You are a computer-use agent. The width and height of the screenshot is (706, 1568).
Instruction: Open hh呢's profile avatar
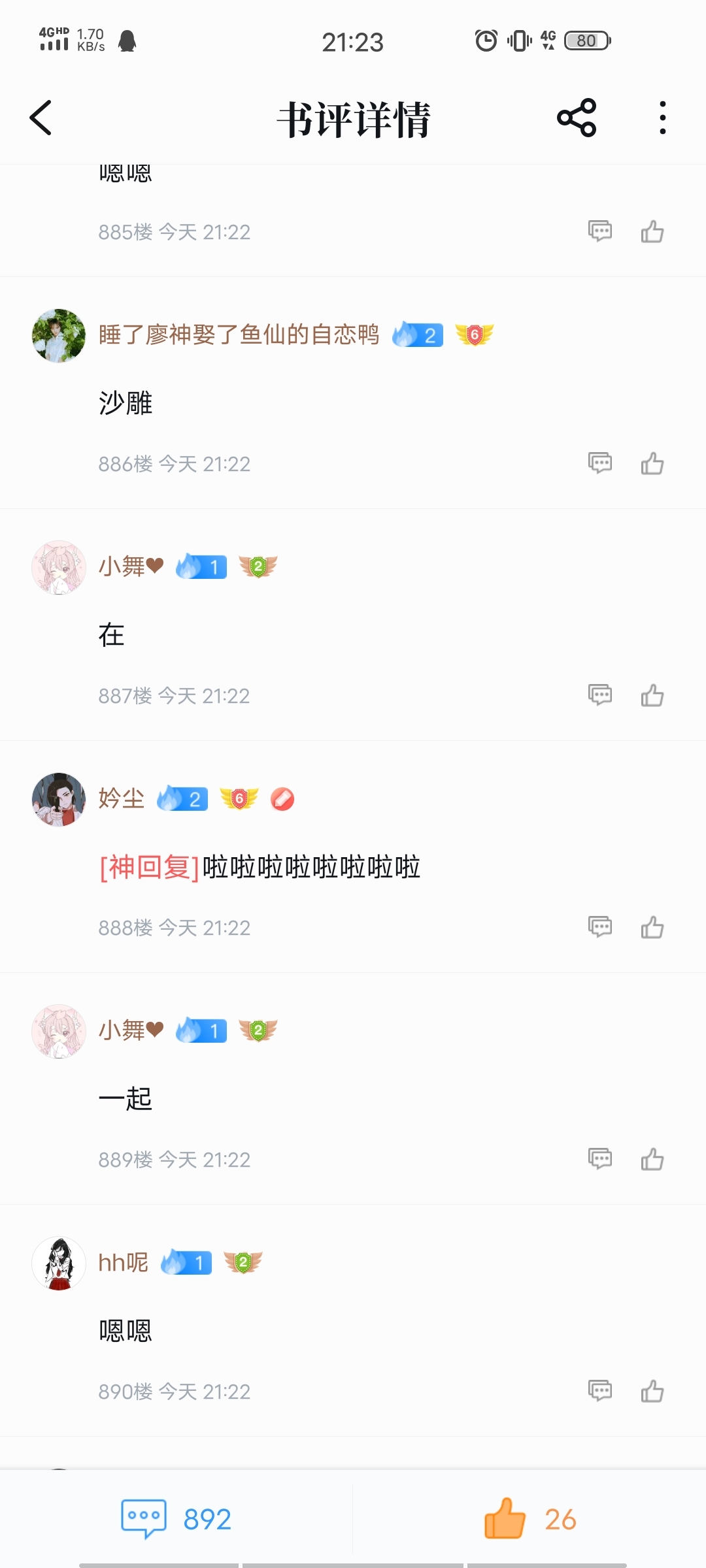coord(59,1264)
